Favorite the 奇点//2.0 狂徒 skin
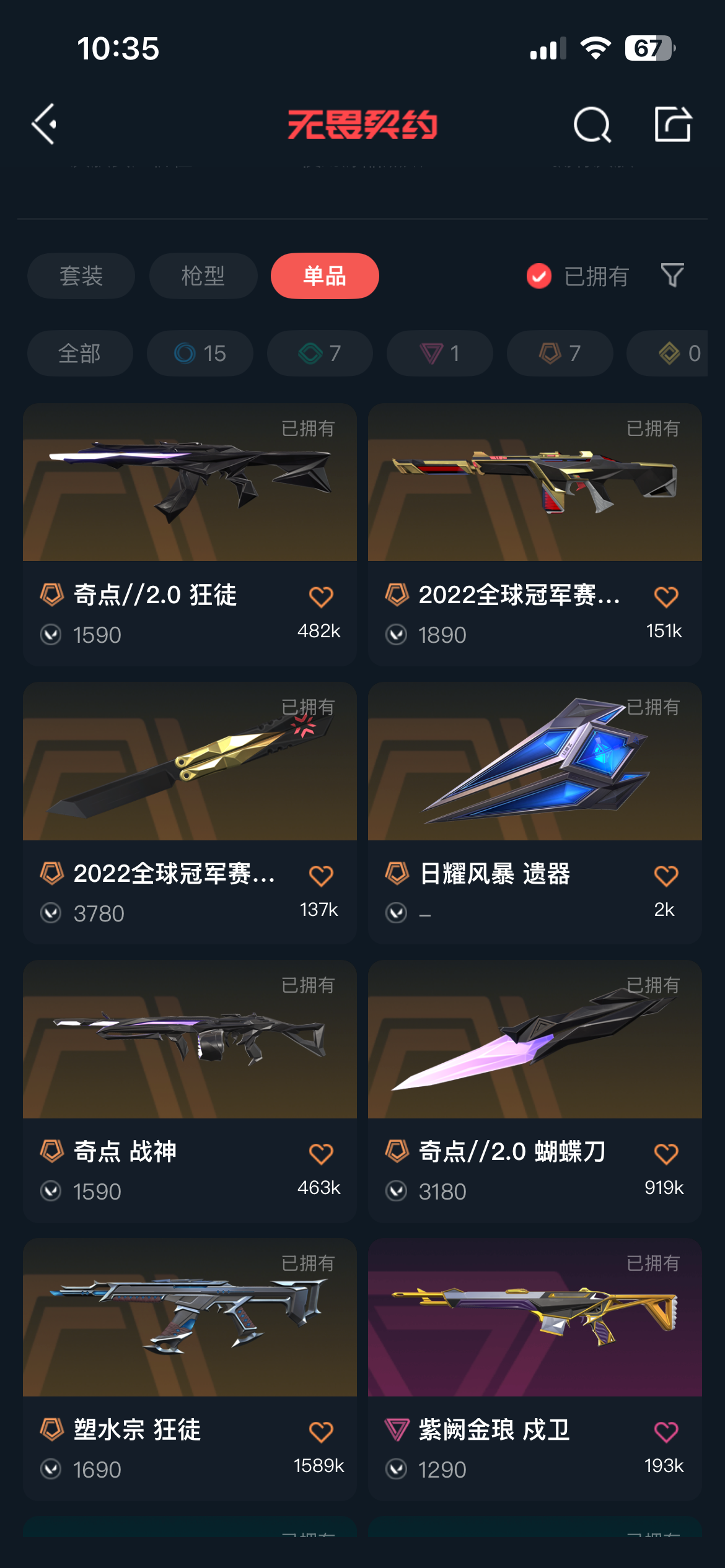 [x=321, y=597]
